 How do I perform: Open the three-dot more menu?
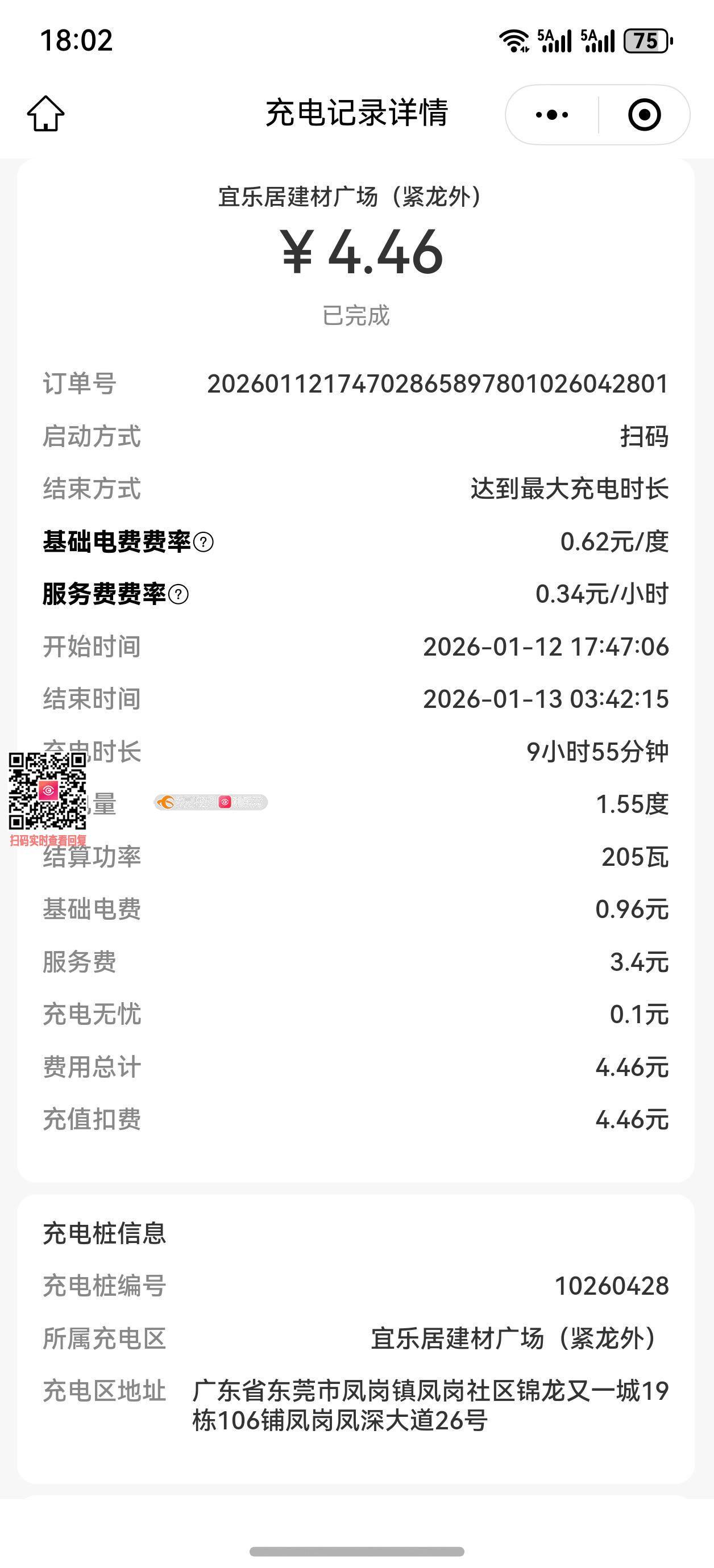coord(552,114)
